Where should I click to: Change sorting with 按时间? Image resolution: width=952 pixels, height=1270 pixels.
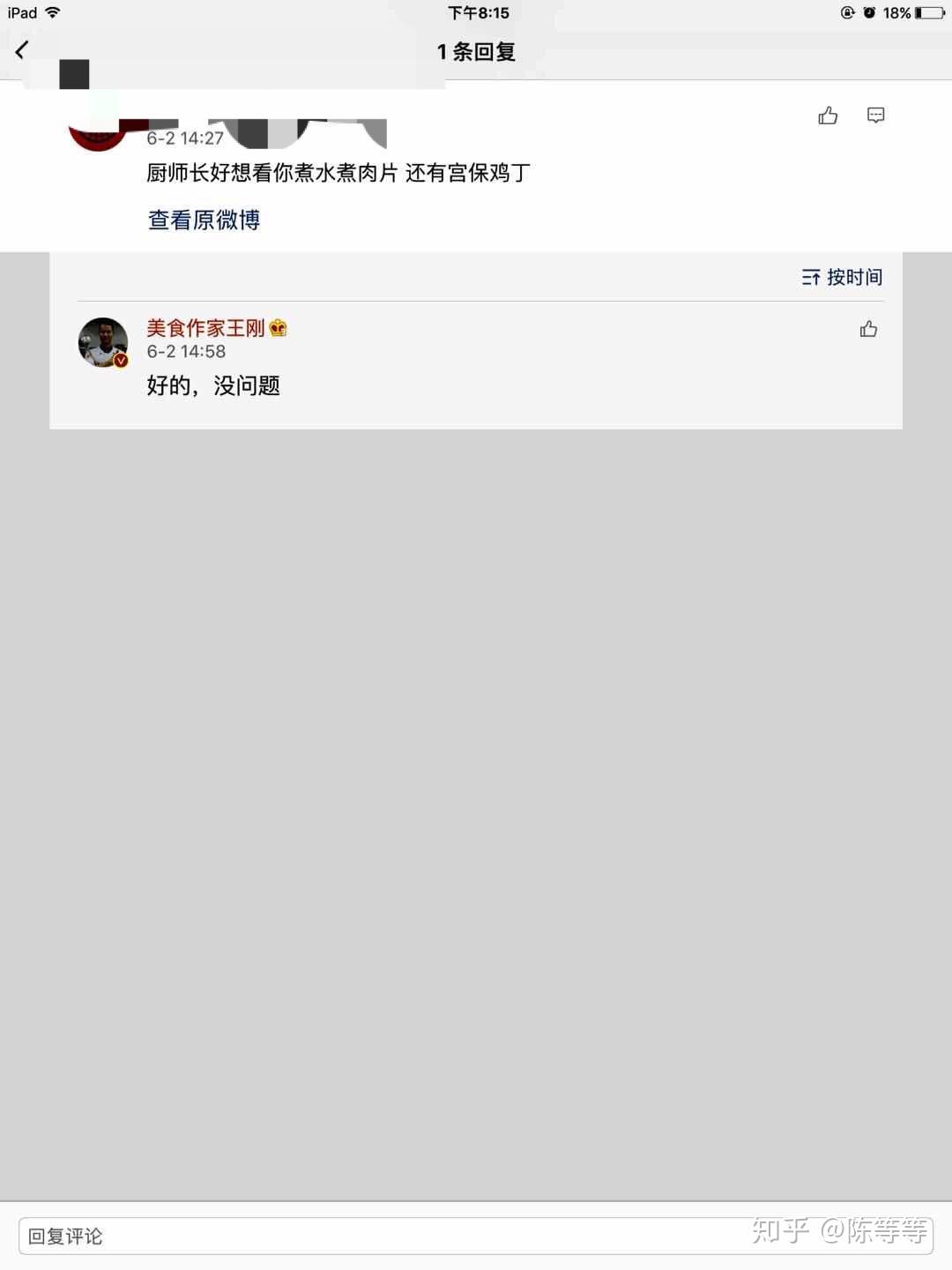842,277
